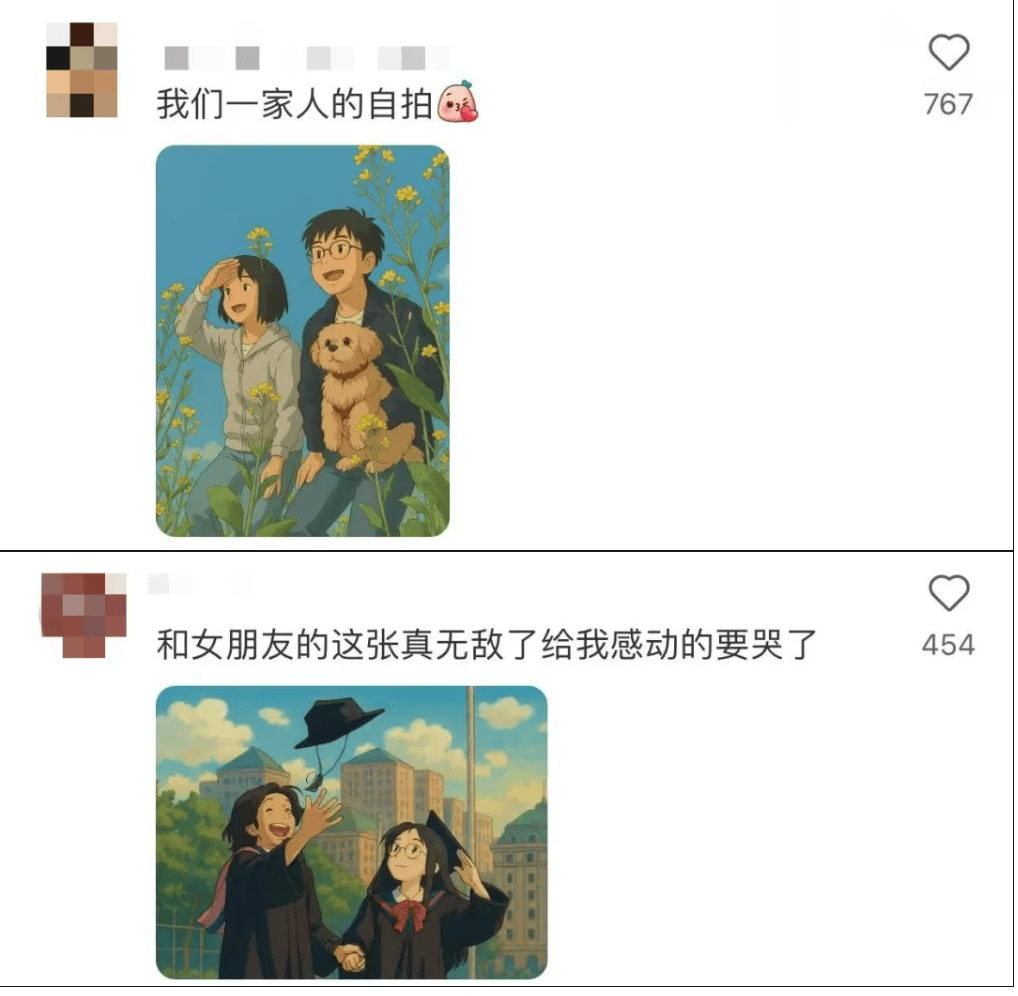Open the graduation couple picture
Image resolution: width=1018 pixels, height=996 pixels.
pos(352,832)
